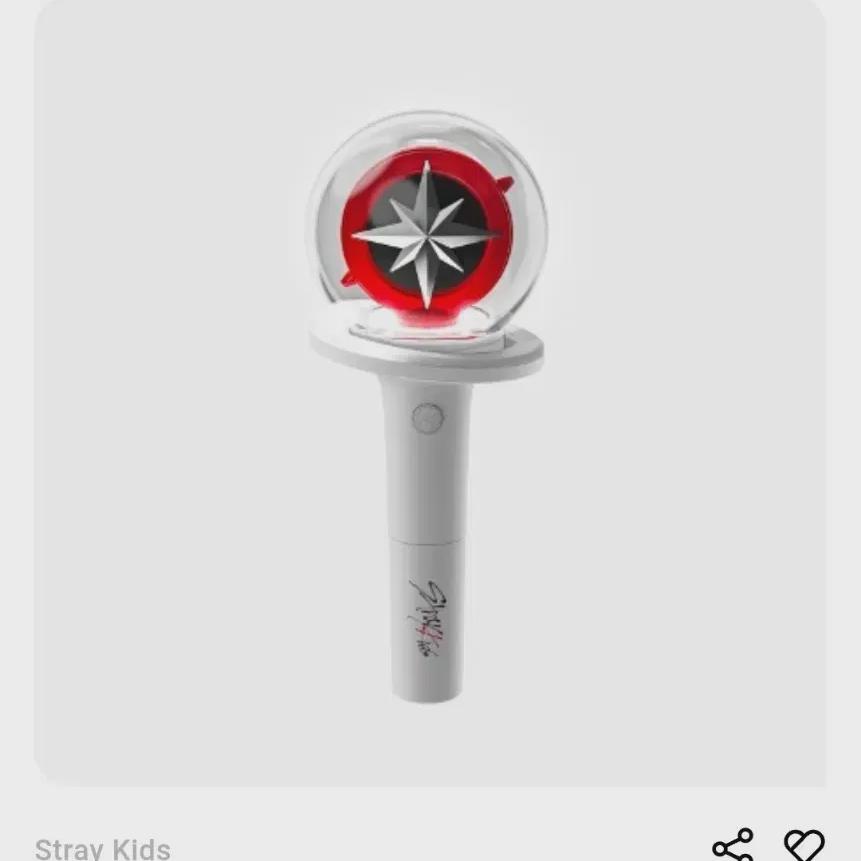Share this Stray Kids product

732,846
